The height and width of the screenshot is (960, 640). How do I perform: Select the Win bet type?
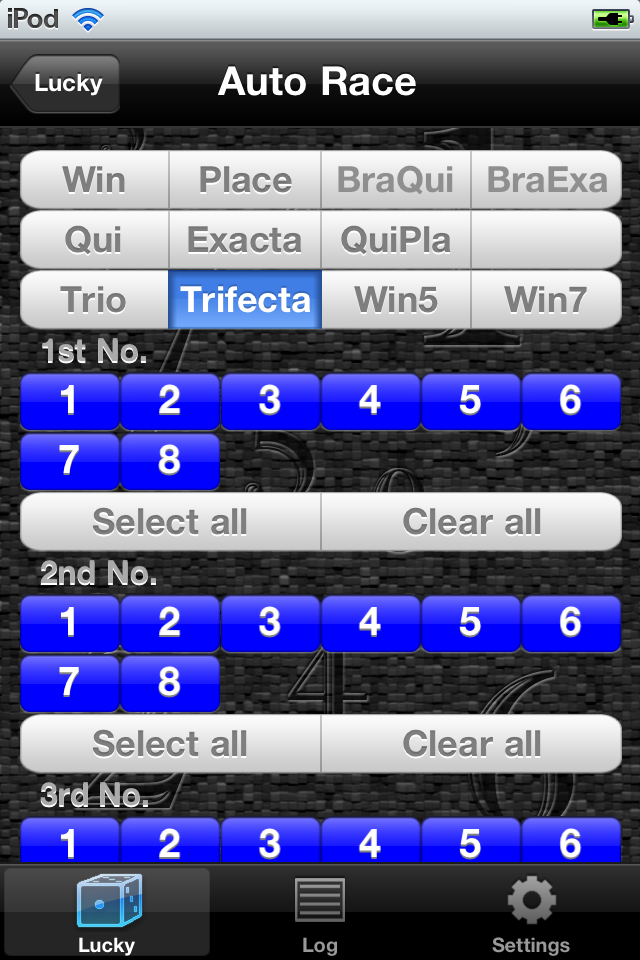coord(94,180)
